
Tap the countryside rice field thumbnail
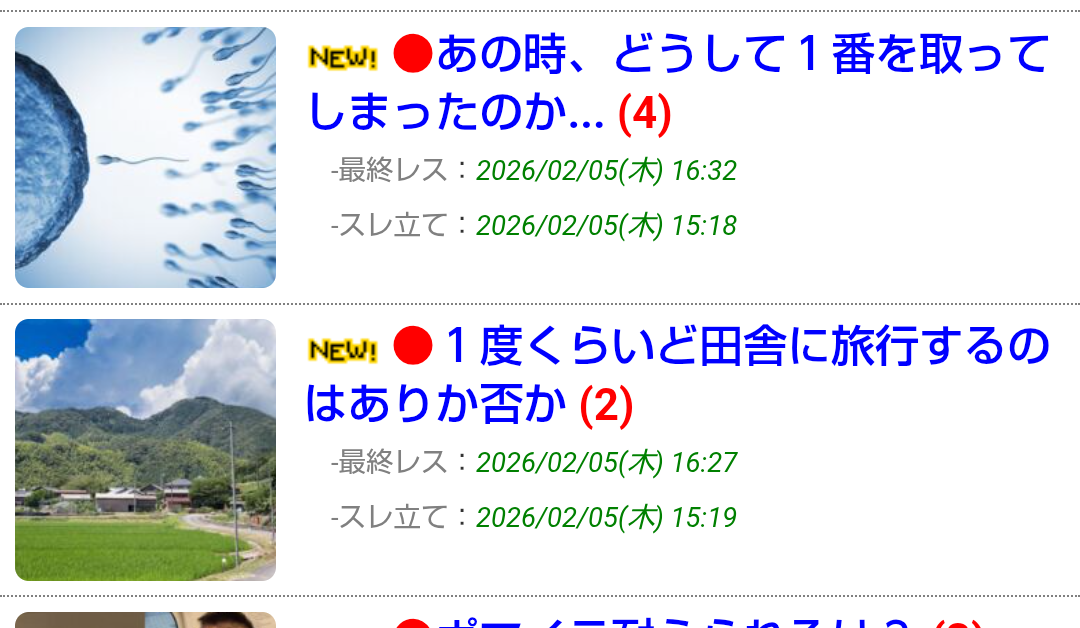145,450
